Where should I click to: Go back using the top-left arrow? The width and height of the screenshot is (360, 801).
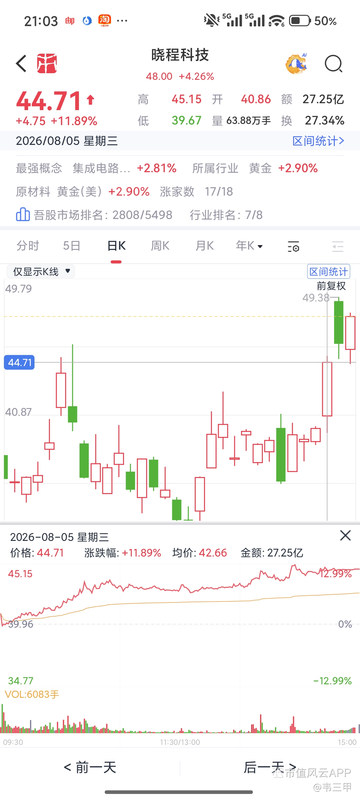(21, 64)
